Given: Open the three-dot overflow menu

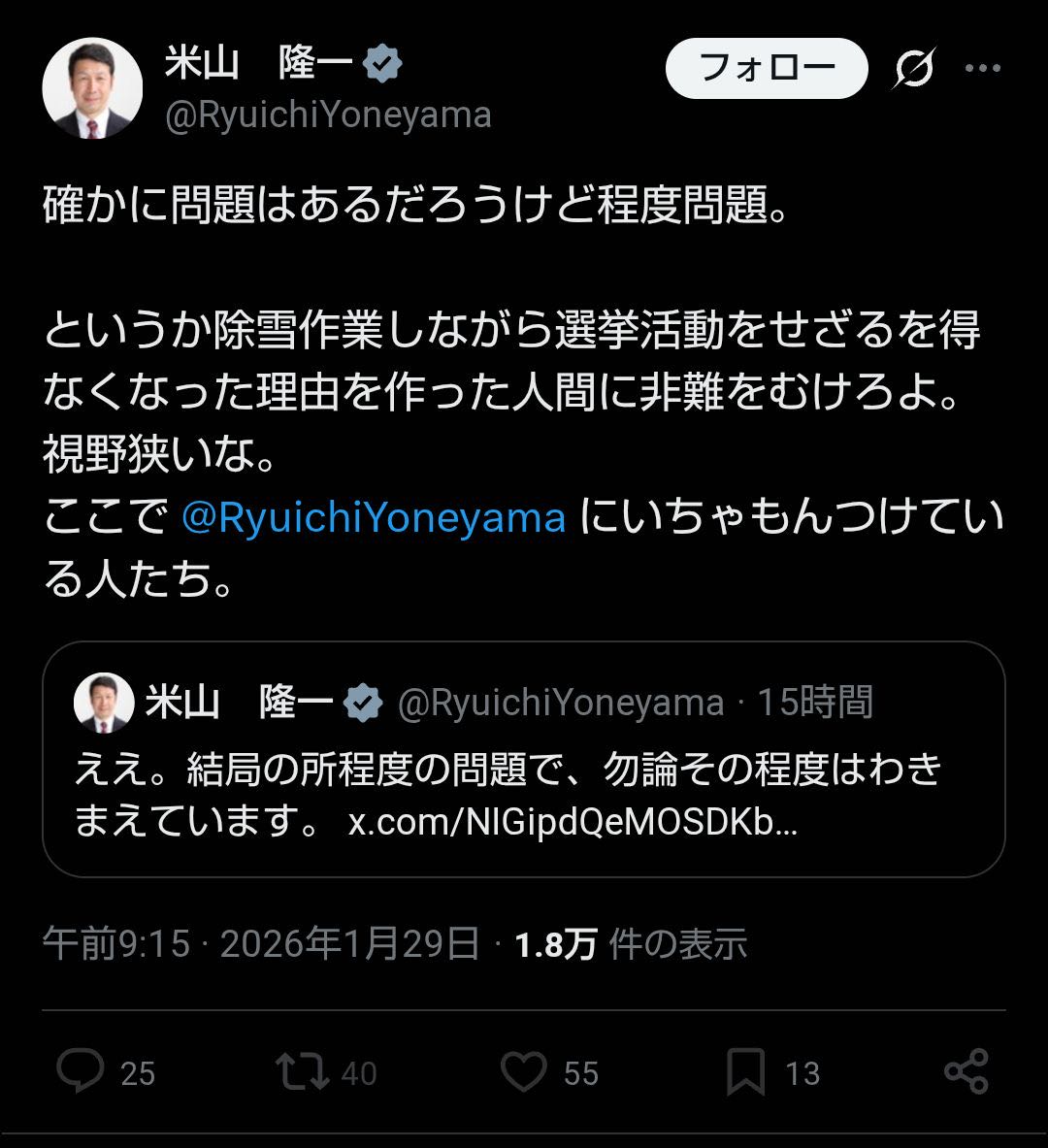Looking at the screenshot, I should tap(982, 68).
